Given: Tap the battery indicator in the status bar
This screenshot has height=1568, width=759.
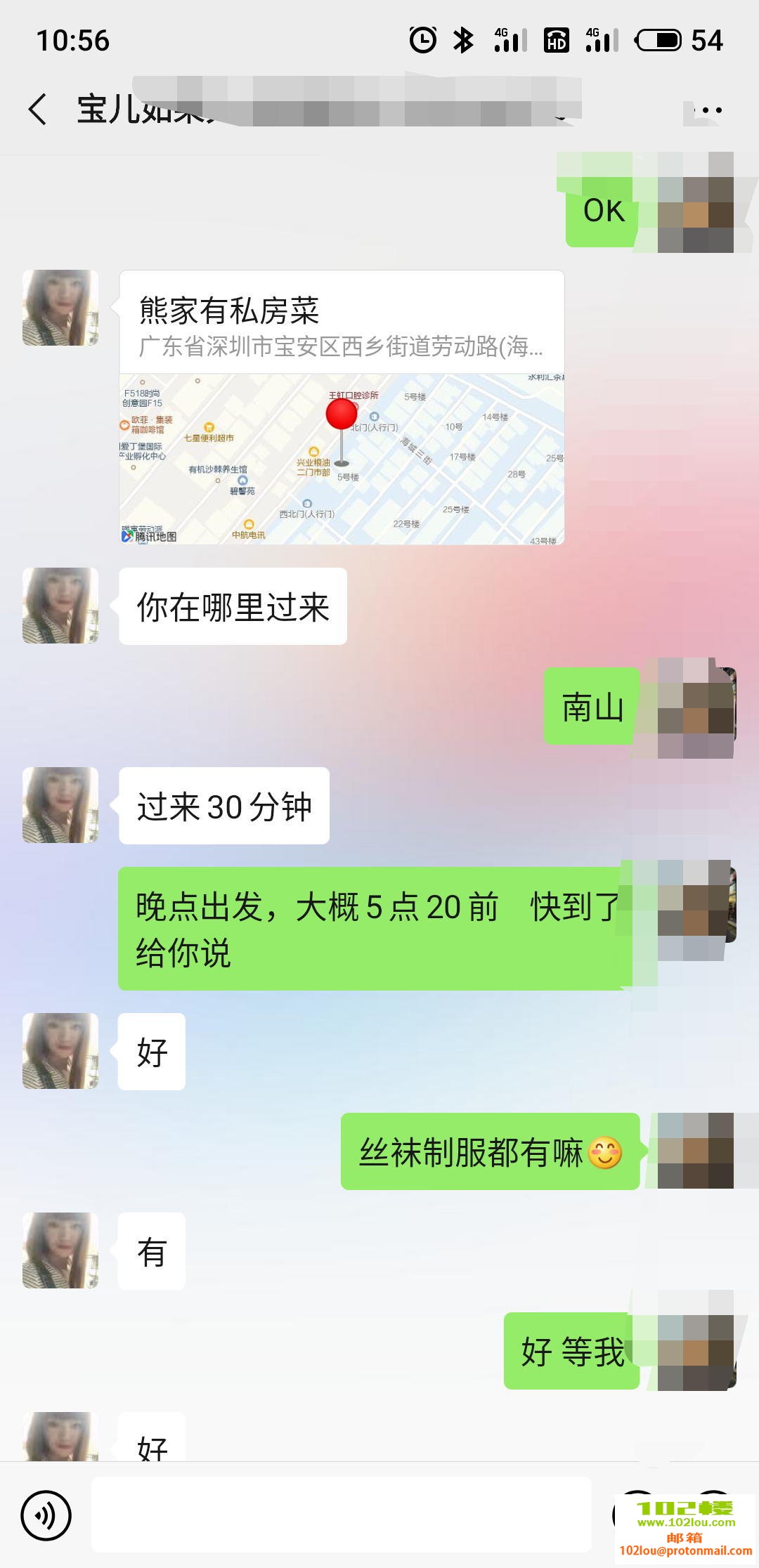Looking at the screenshot, I should [x=659, y=40].
